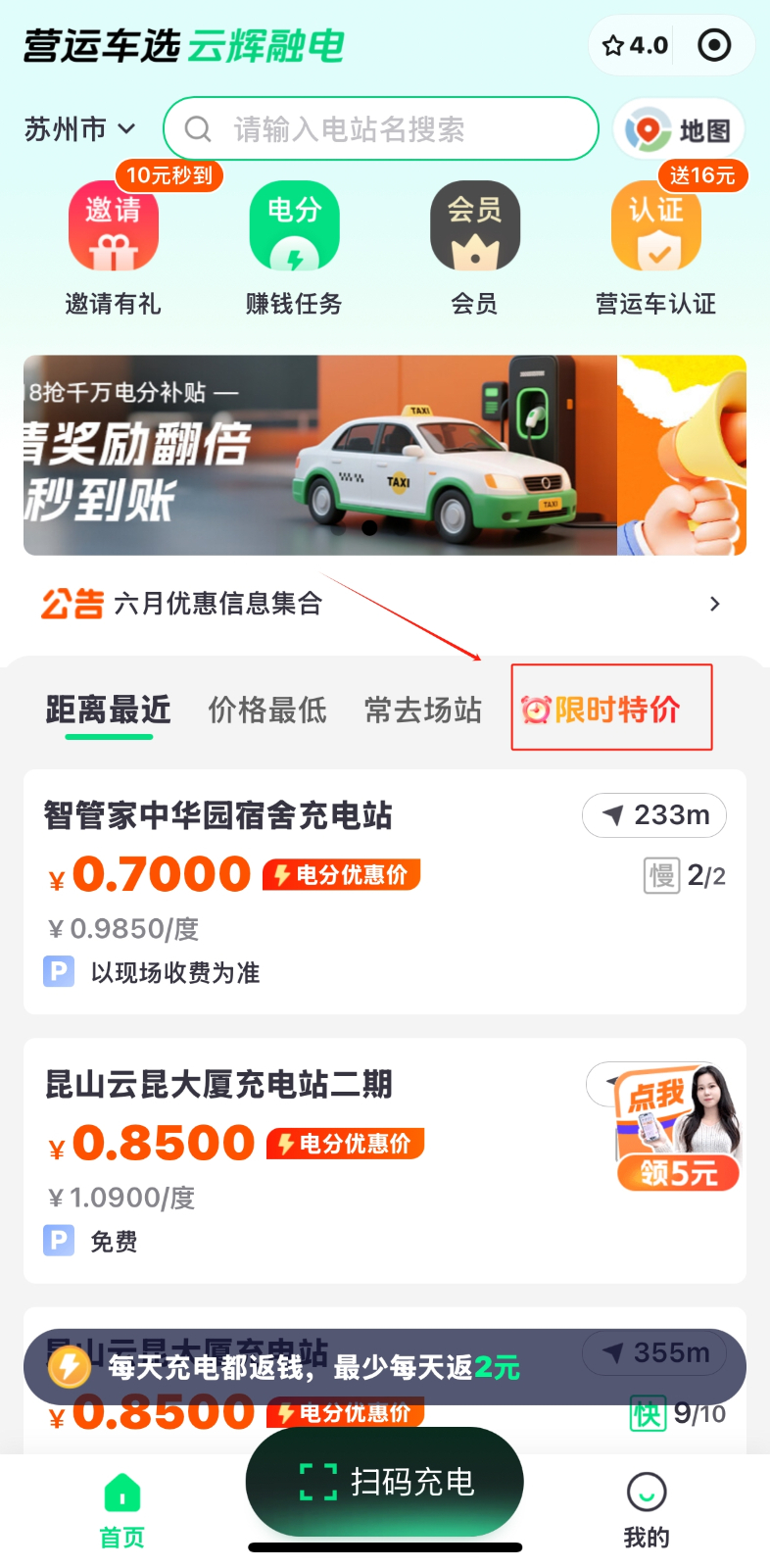
Task: Tap the 点我领5元 floating coupon
Action: (x=678, y=1127)
